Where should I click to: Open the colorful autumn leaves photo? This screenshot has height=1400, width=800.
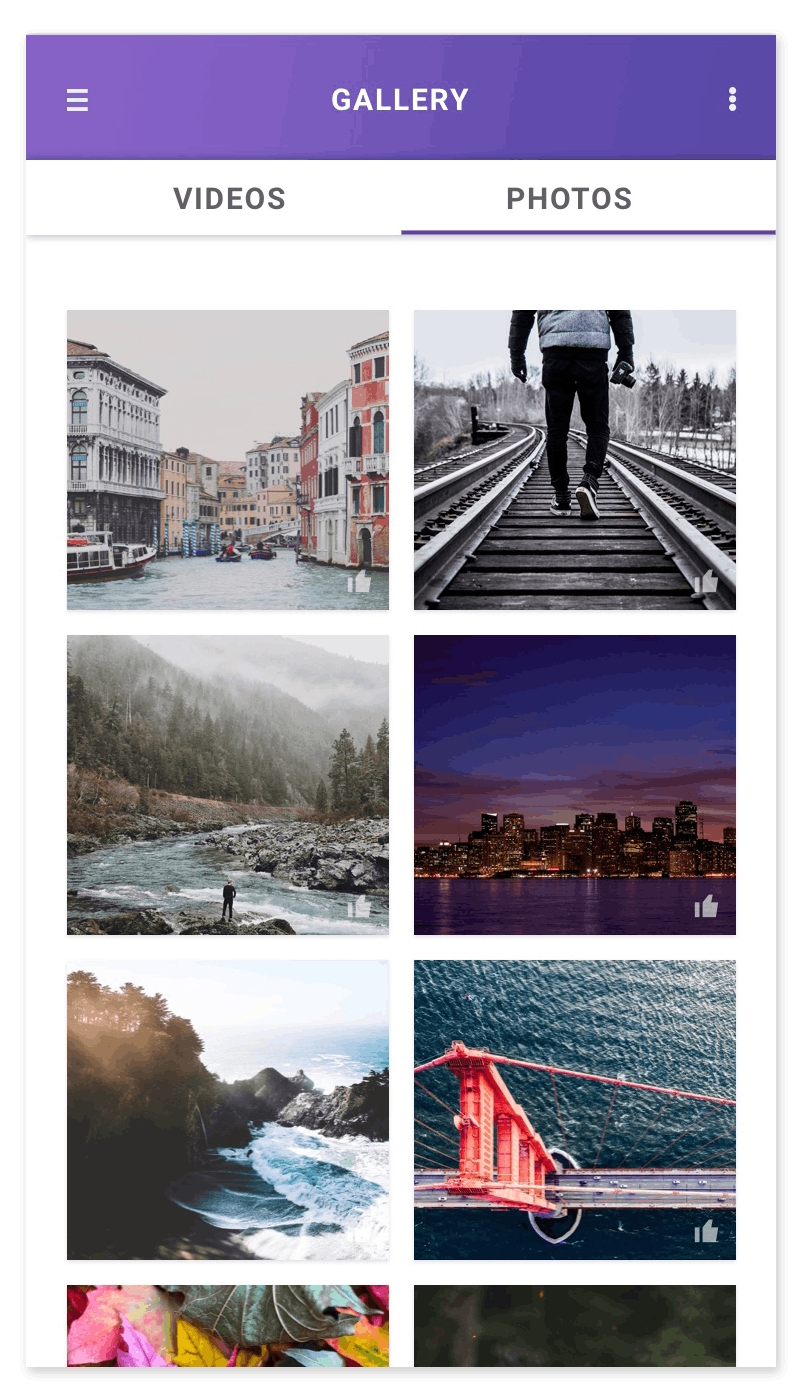[228, 1325]
